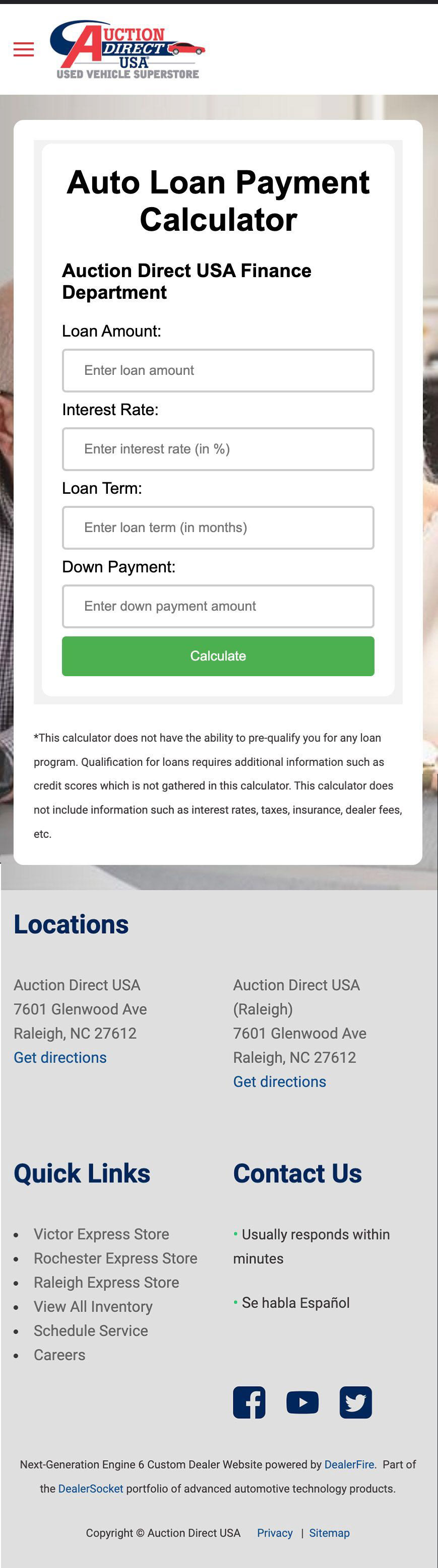Screen dimensions: 438x1568
Task: Open Rochester Express Store link
Action: coord(115,1258)
